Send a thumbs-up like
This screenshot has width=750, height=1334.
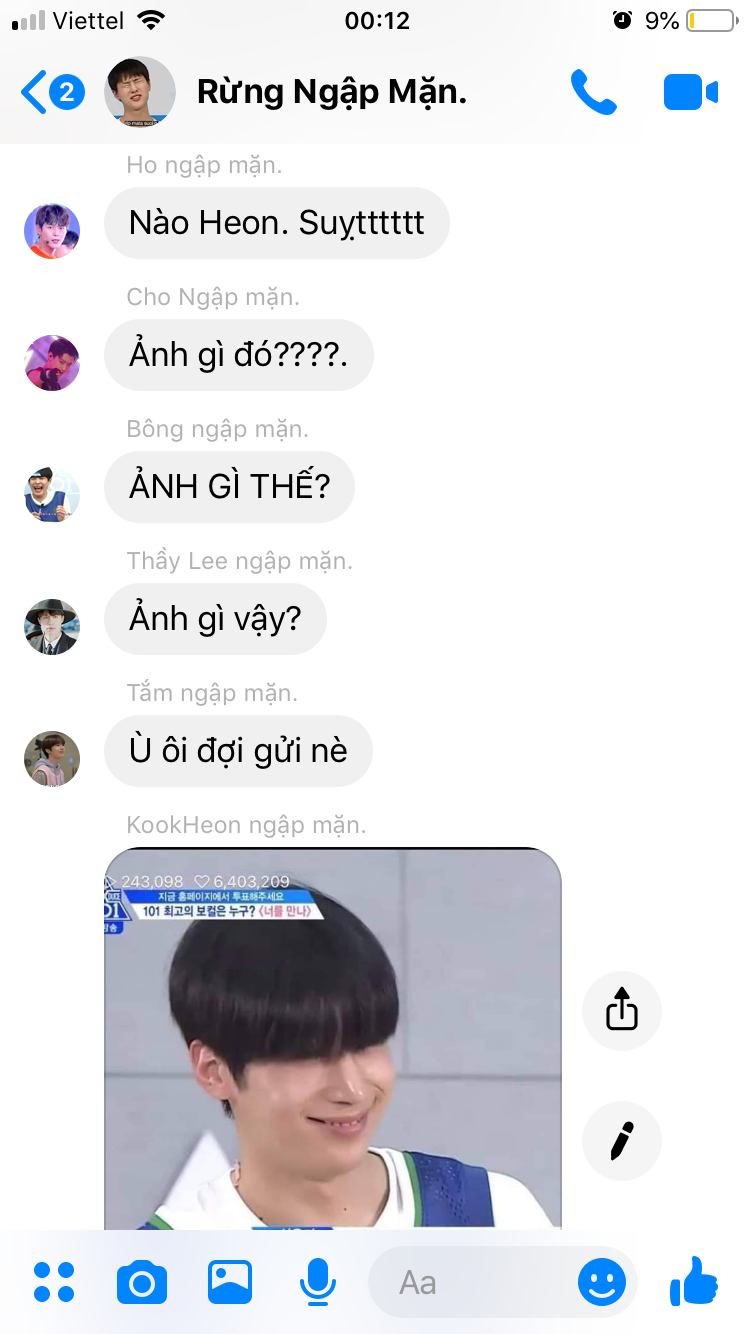(694, 1280)
